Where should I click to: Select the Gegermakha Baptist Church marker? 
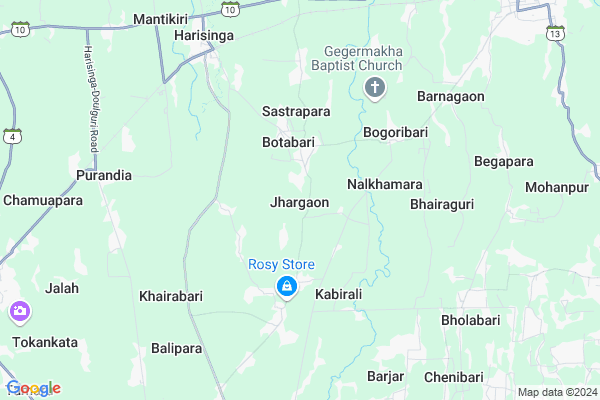375,88
